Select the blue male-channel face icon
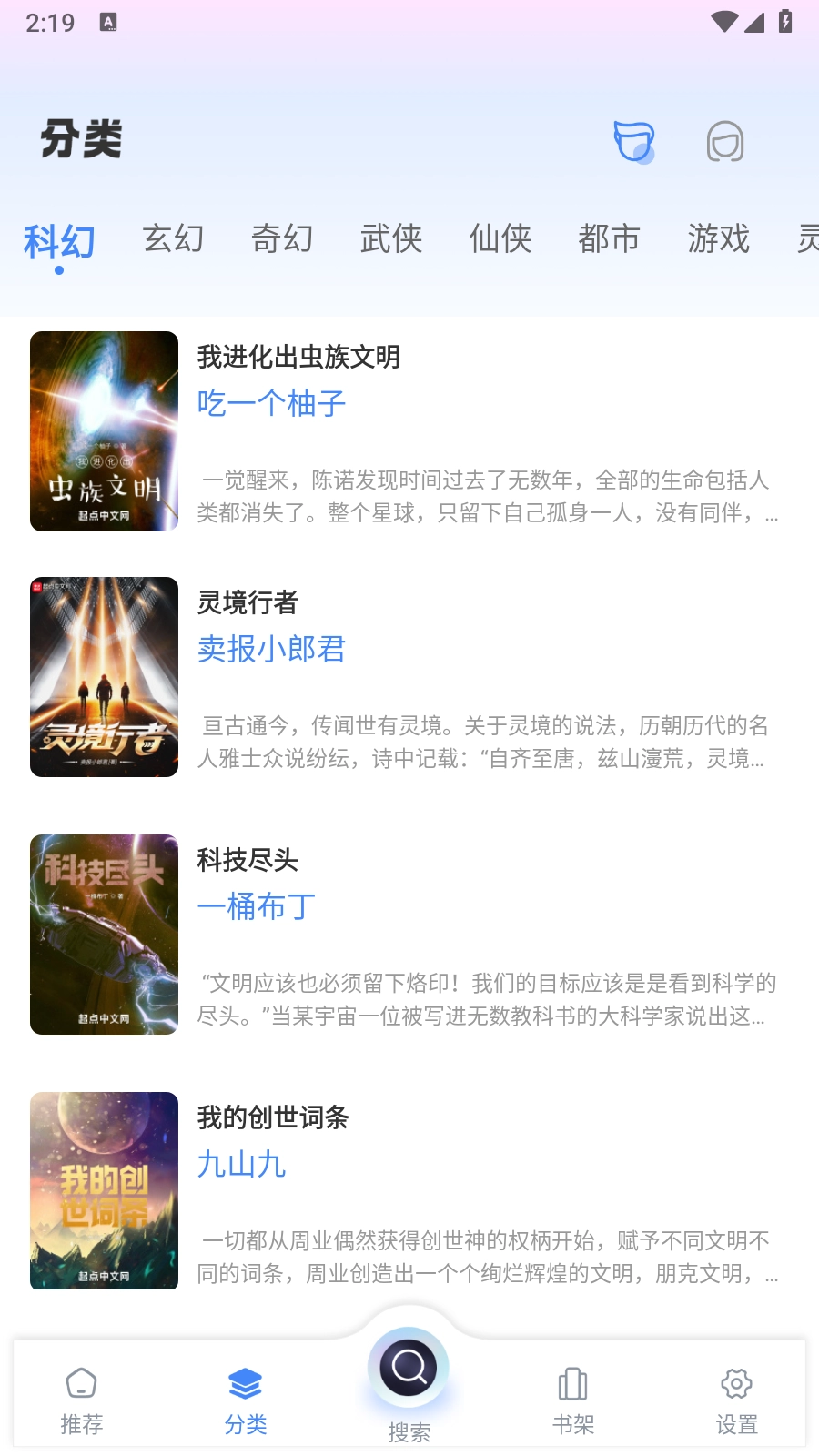819x1456 pixels. click(x=633, y=142)
